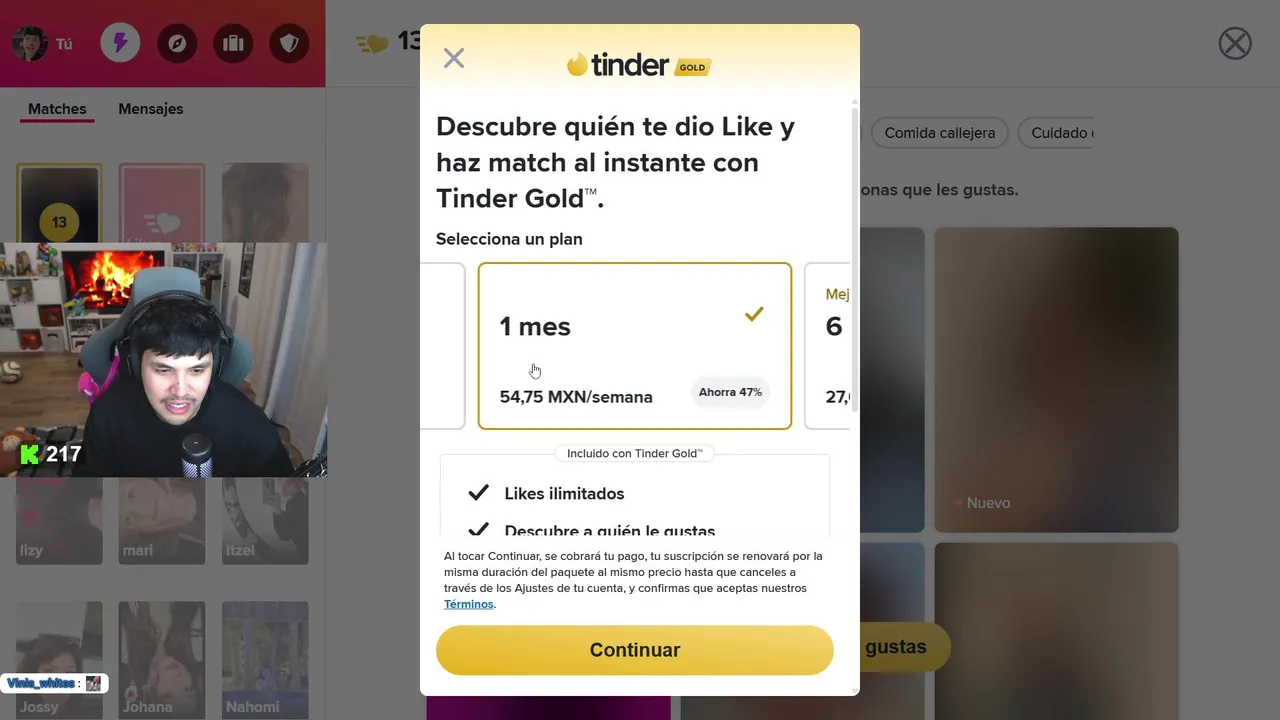Switch to the Mensajes tab
The image size is (1280, 720).
[150, 109]
